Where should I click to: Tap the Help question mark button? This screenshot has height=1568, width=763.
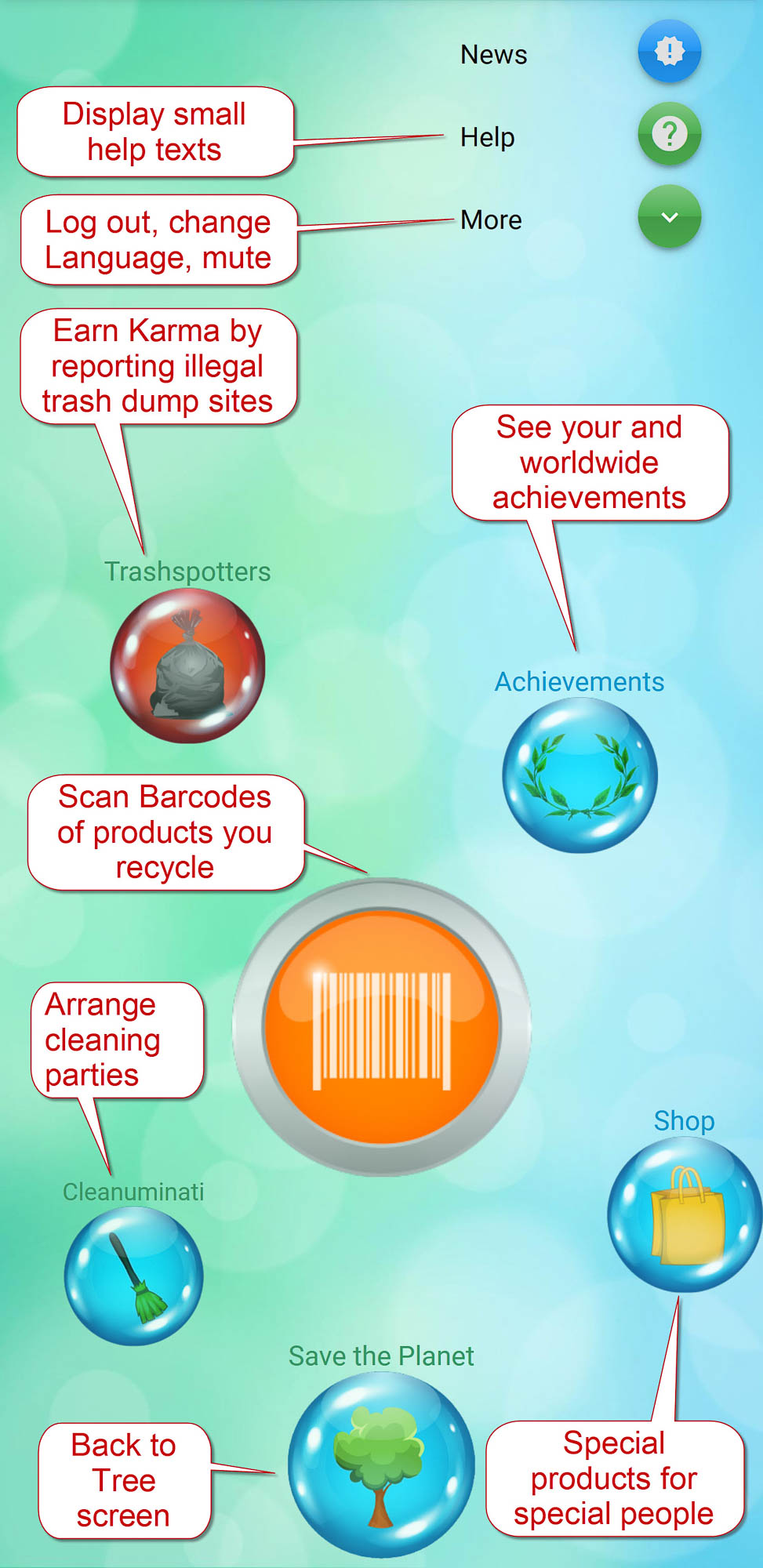tap(669, 134)
